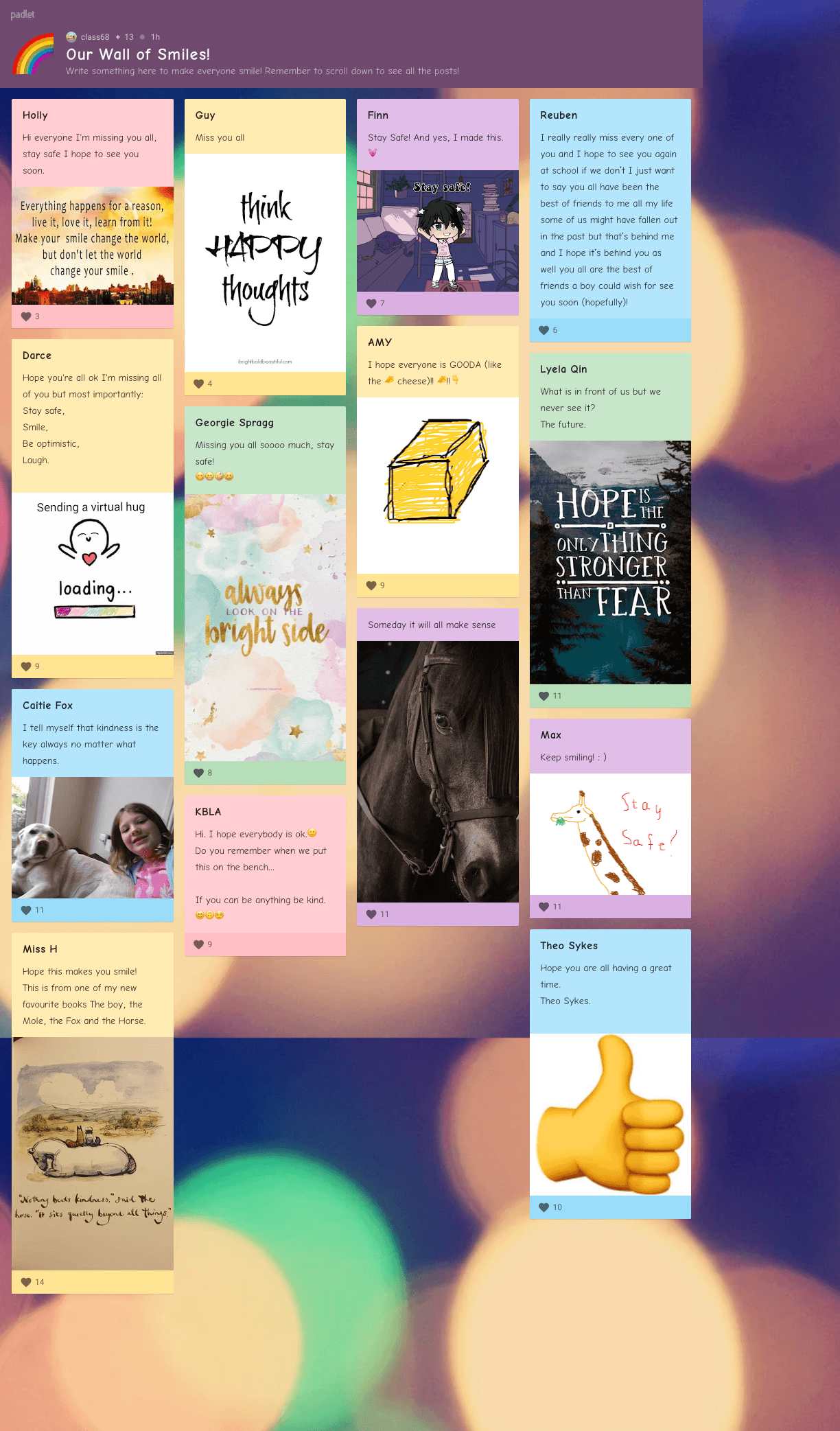
Task: View Caitie Fox's photo with dog
Action: (x=92, y=837)
